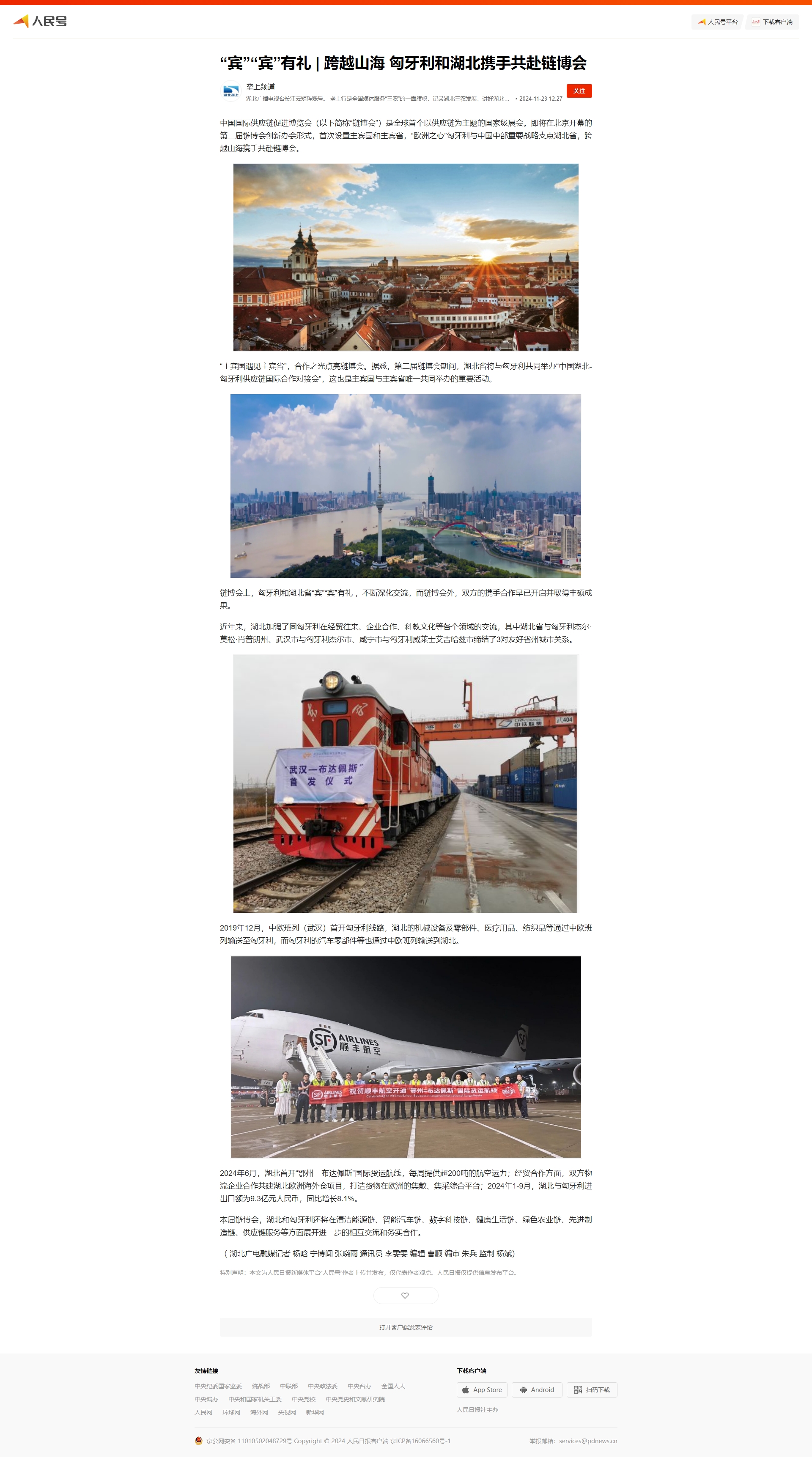The height and width of the screenshot is (1458, 812).
Task: Visit the 中联部 footer link
Action: point(288,1386)
